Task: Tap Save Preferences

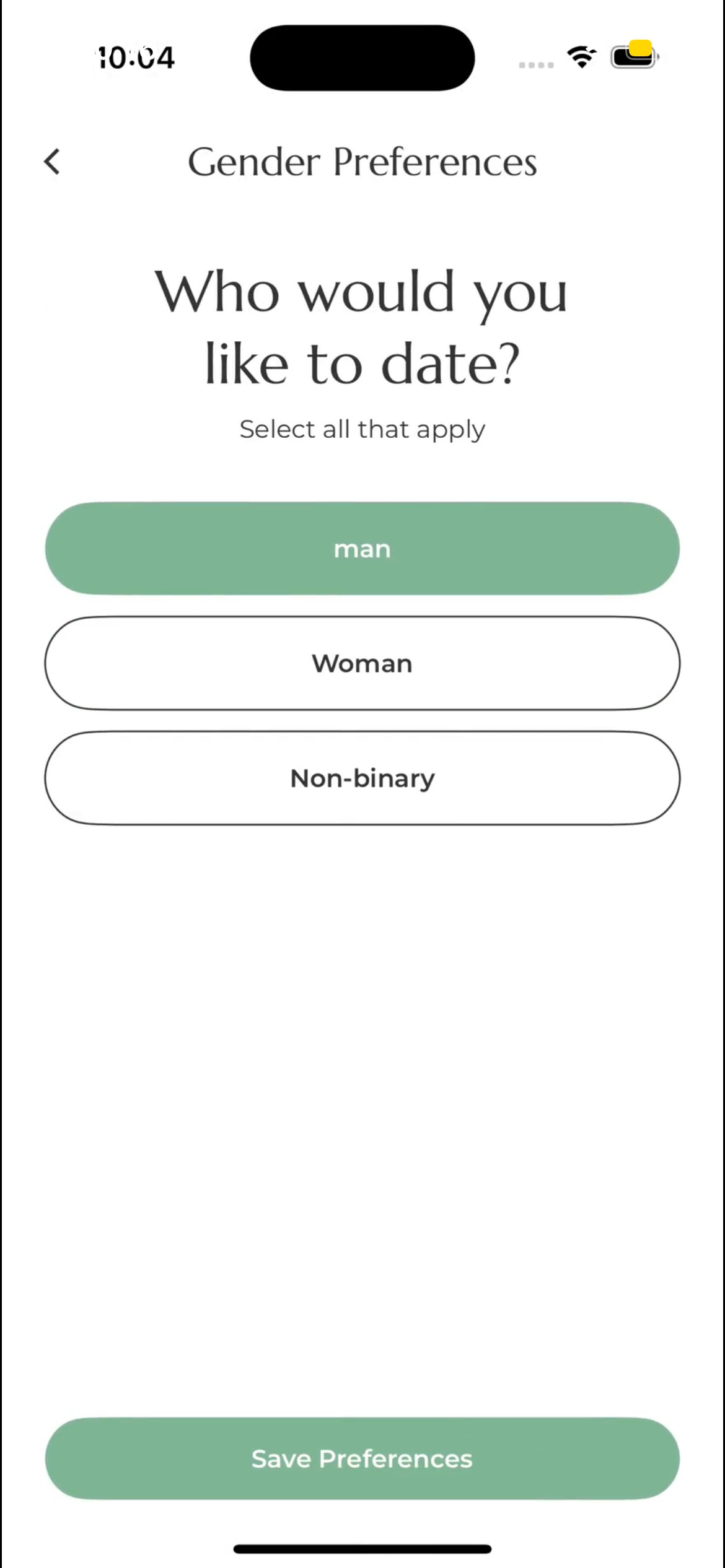Action: pos(362,1459)
